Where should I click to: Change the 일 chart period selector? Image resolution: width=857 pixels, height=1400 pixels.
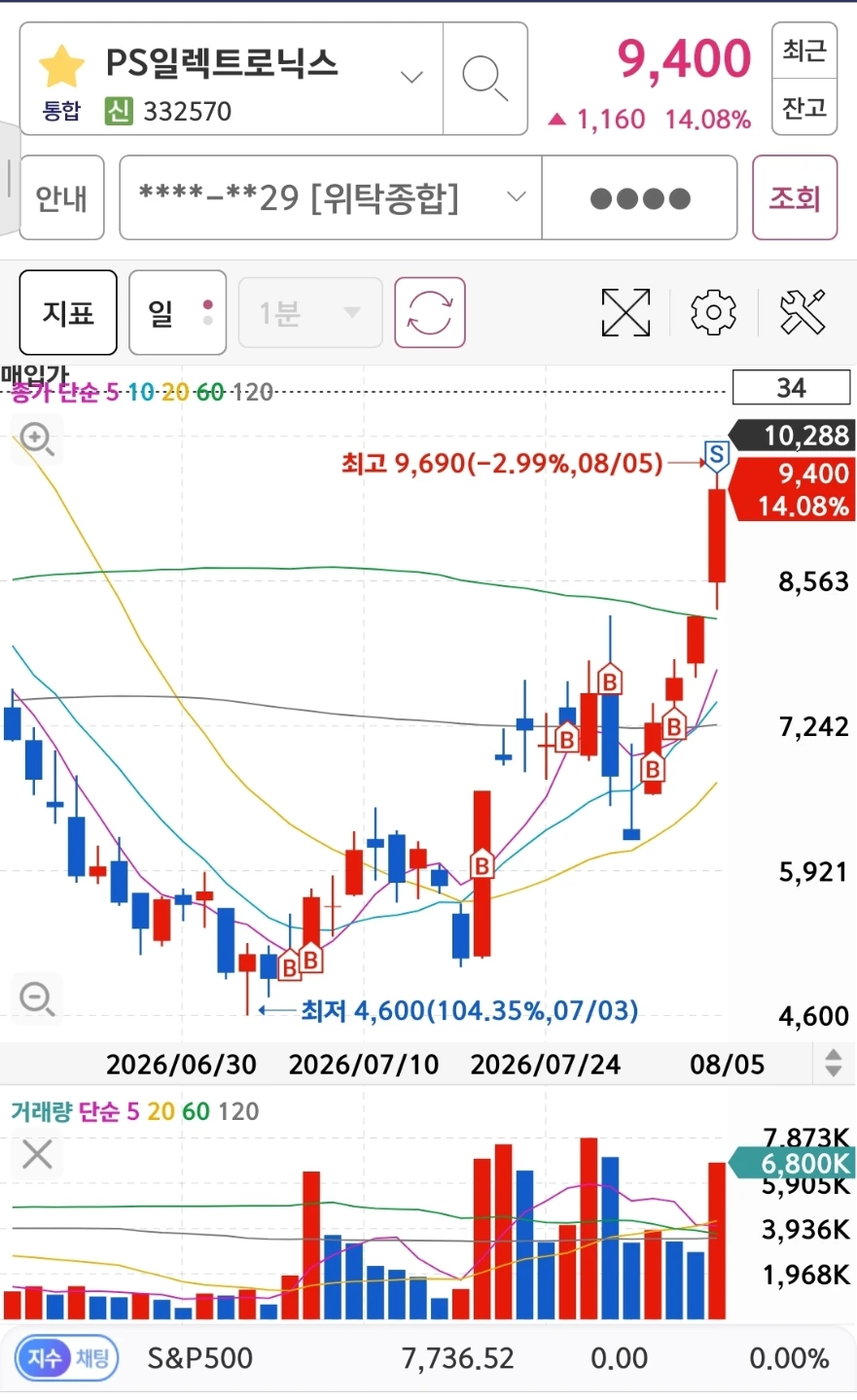(x=178, y=312)
